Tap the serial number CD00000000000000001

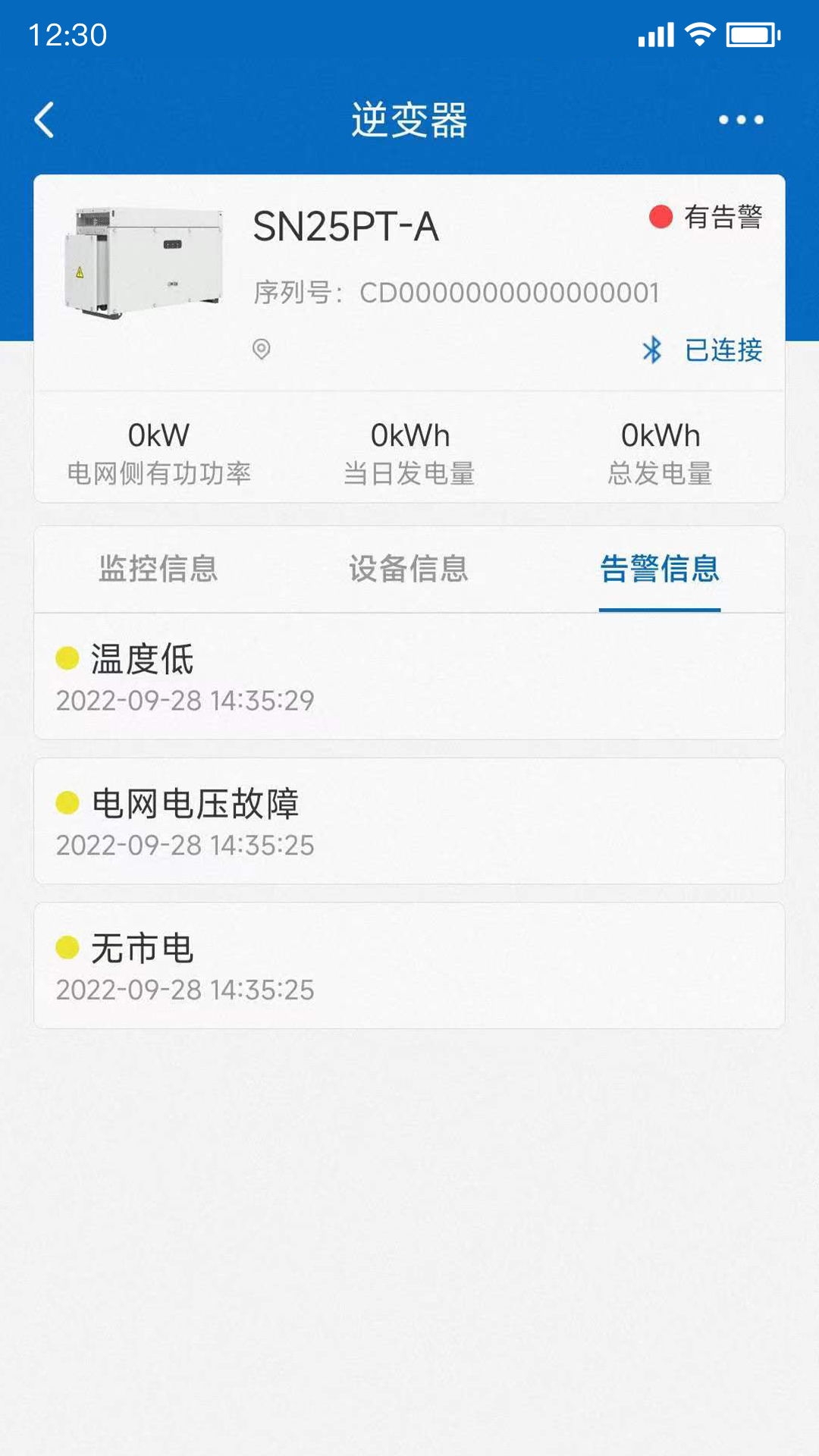(x=510, y=293)
